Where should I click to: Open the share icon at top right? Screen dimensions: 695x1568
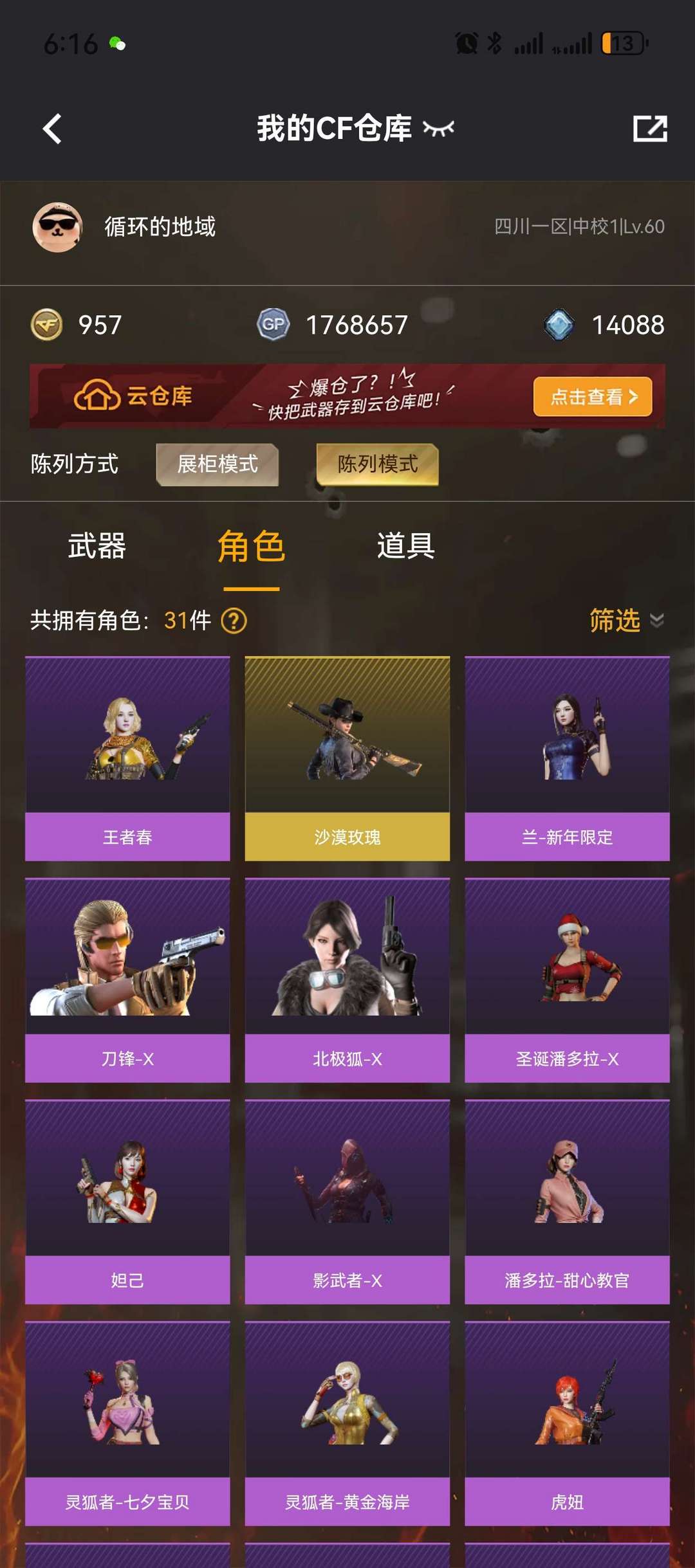652,128
